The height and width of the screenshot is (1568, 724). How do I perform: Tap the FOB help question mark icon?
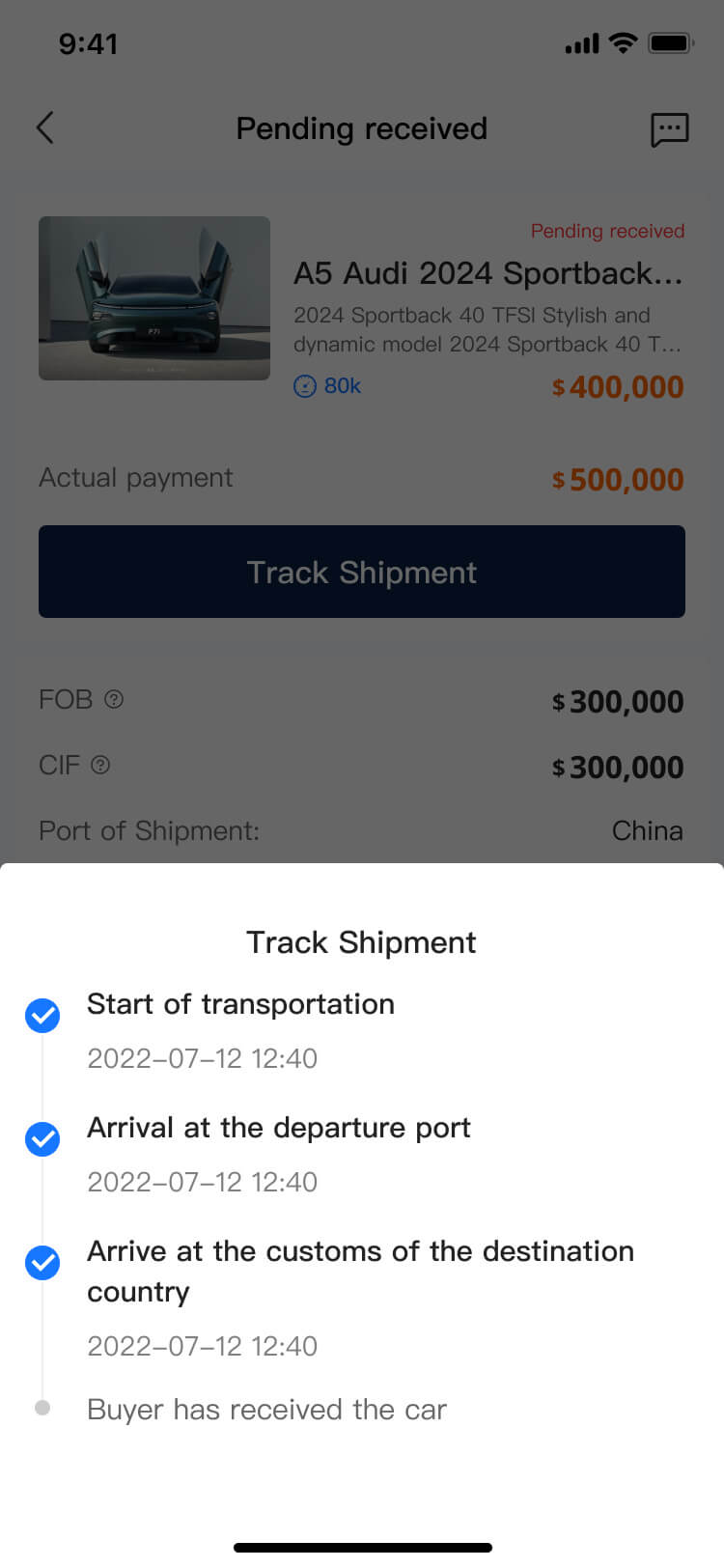pyautogui.click(x=113, y=700)
